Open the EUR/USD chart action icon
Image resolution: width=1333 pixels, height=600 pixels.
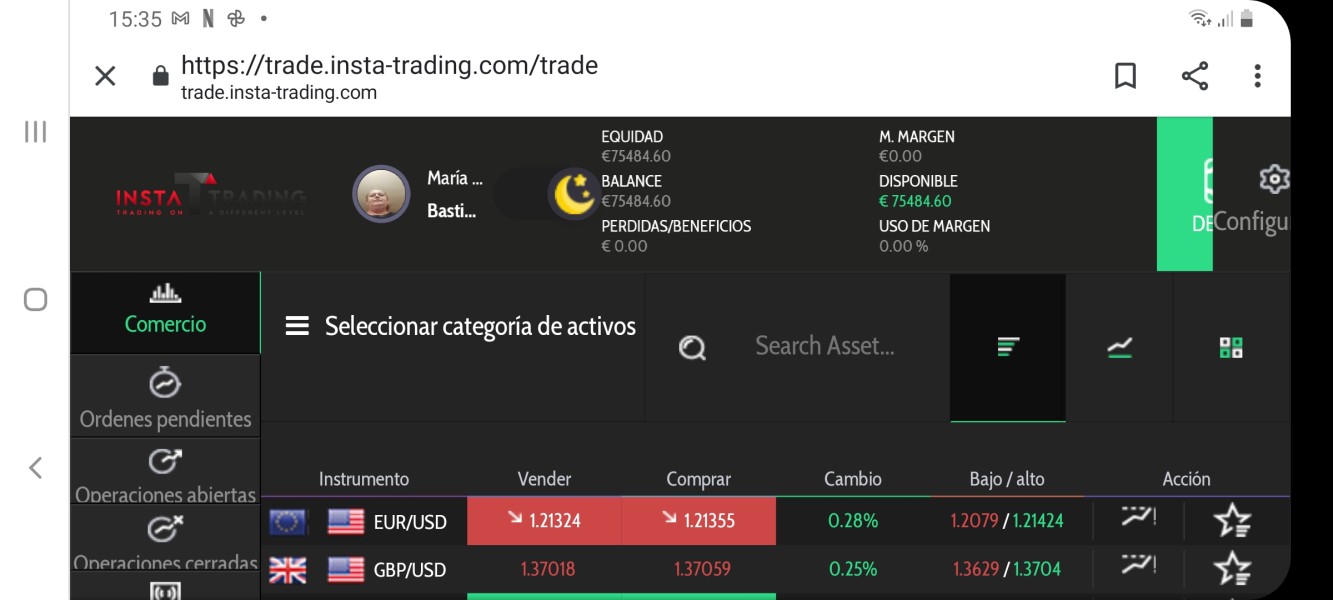click(1138, 518)
